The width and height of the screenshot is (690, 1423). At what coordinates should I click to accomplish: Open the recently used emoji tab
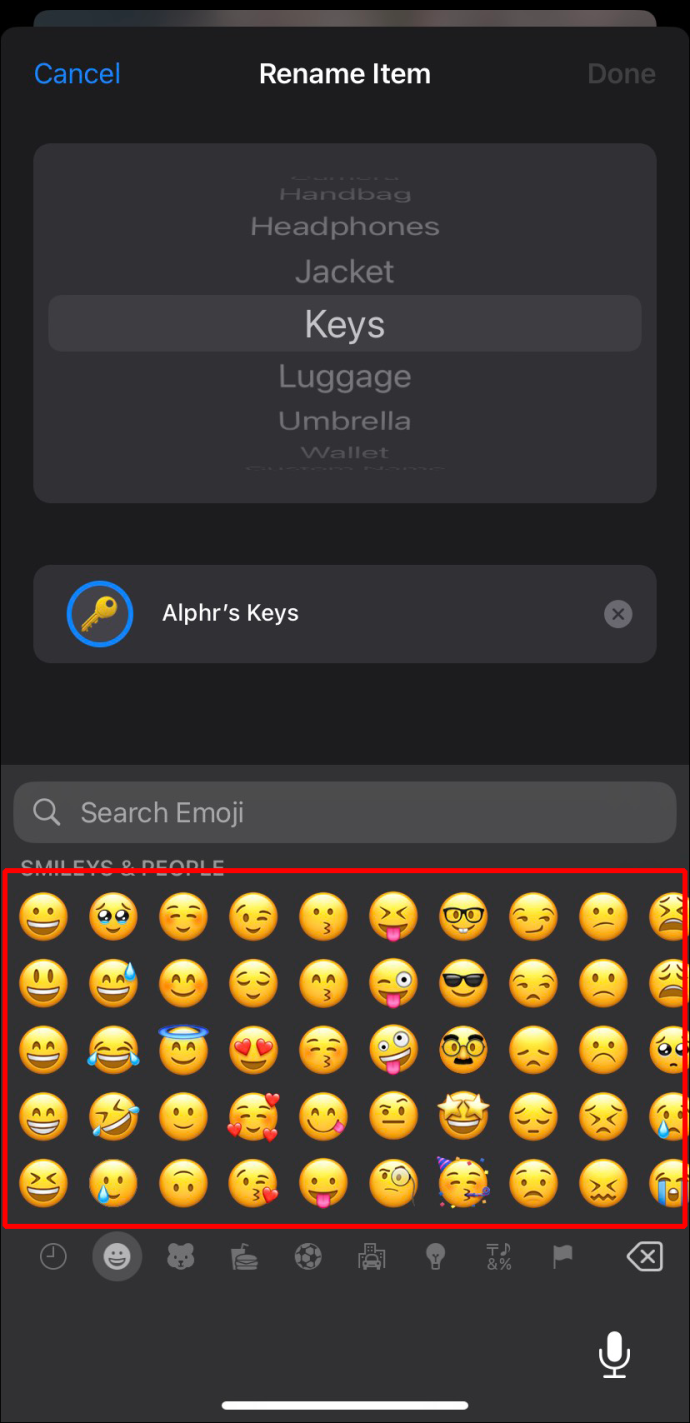pos(53,1256)
